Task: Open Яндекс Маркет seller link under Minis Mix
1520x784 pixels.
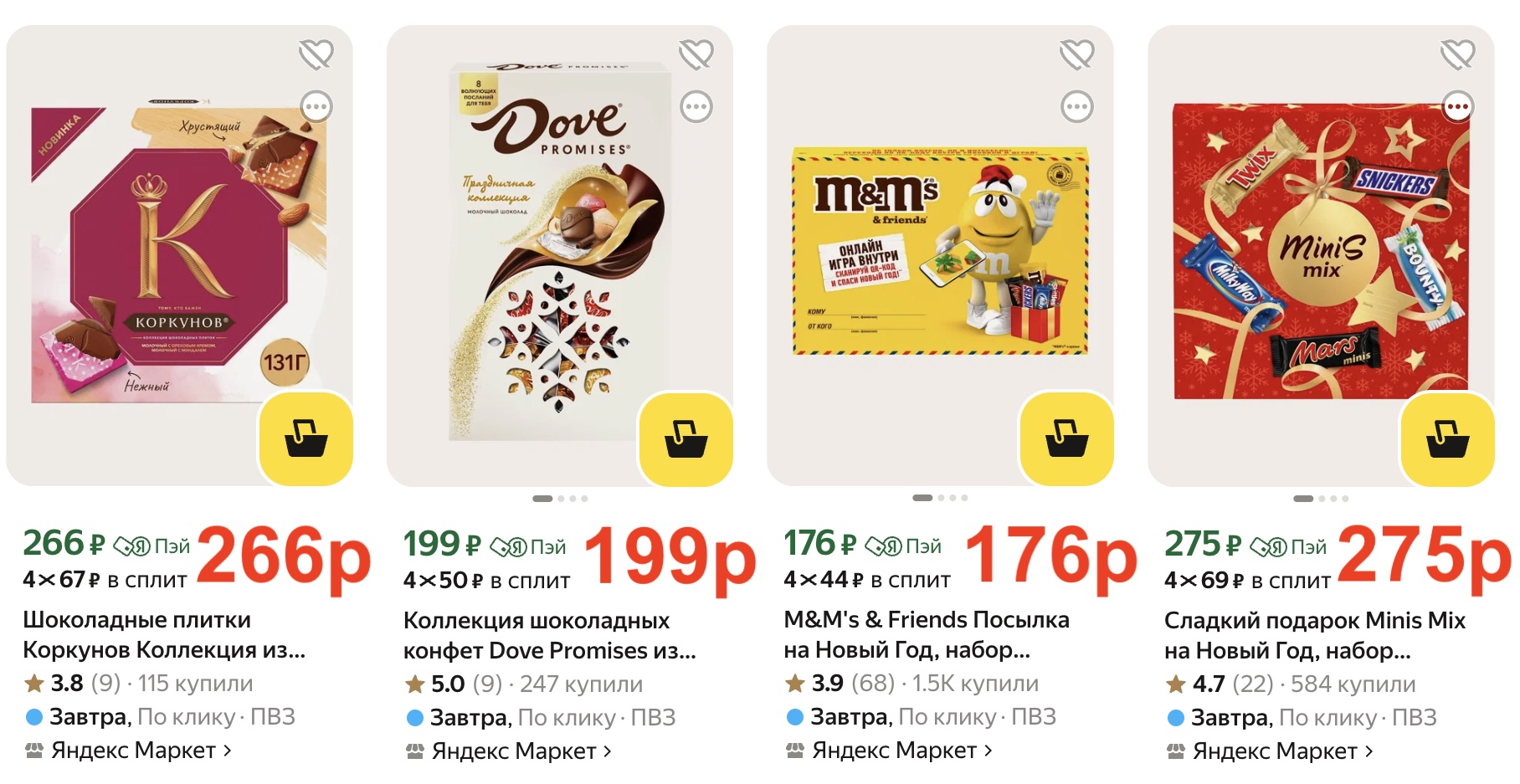Action: (1282, 751)
